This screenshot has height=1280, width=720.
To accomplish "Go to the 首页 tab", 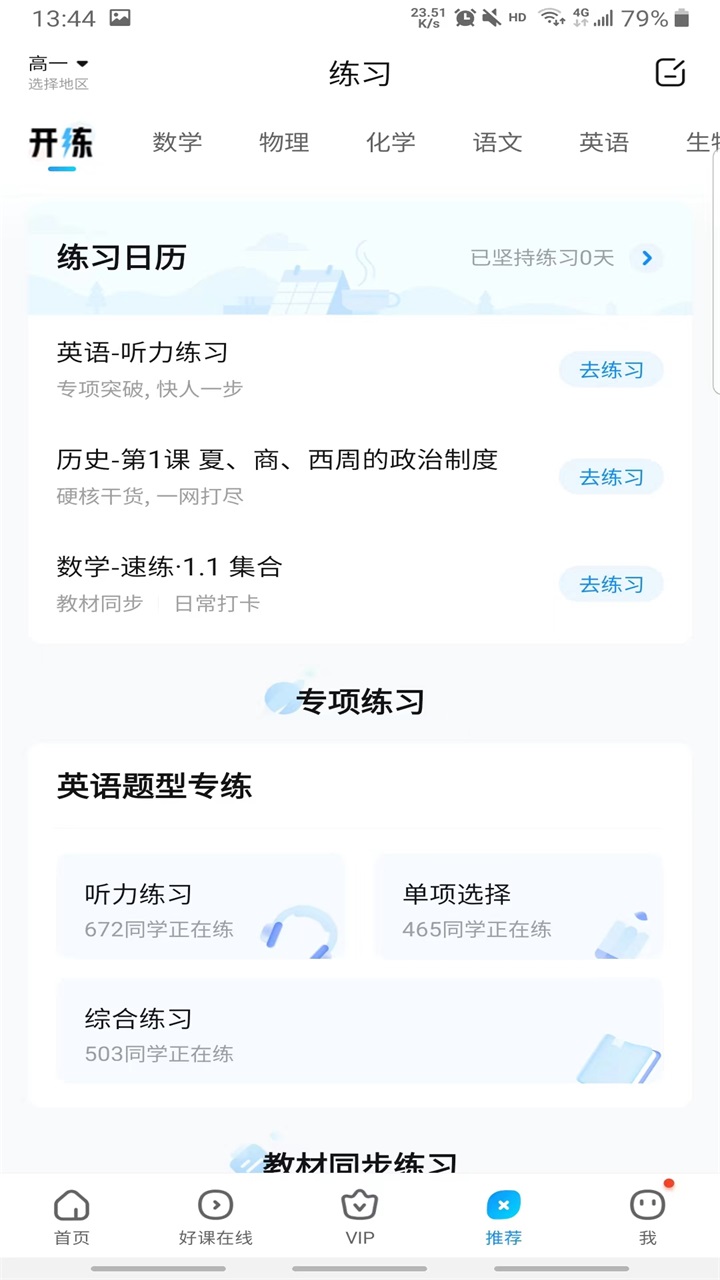I will pos(72,1217).
